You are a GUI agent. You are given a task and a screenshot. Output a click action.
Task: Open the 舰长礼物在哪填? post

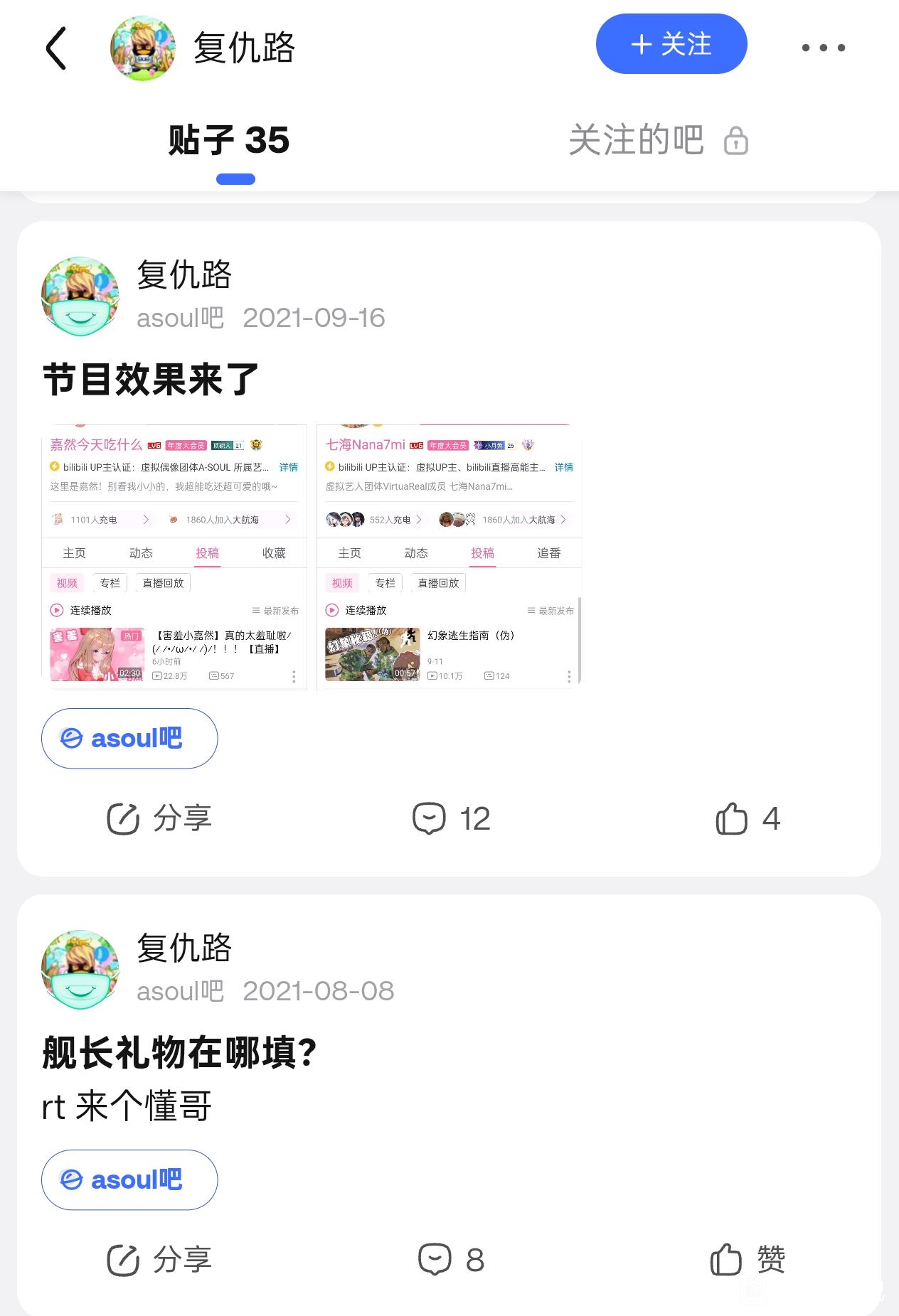180,1052
